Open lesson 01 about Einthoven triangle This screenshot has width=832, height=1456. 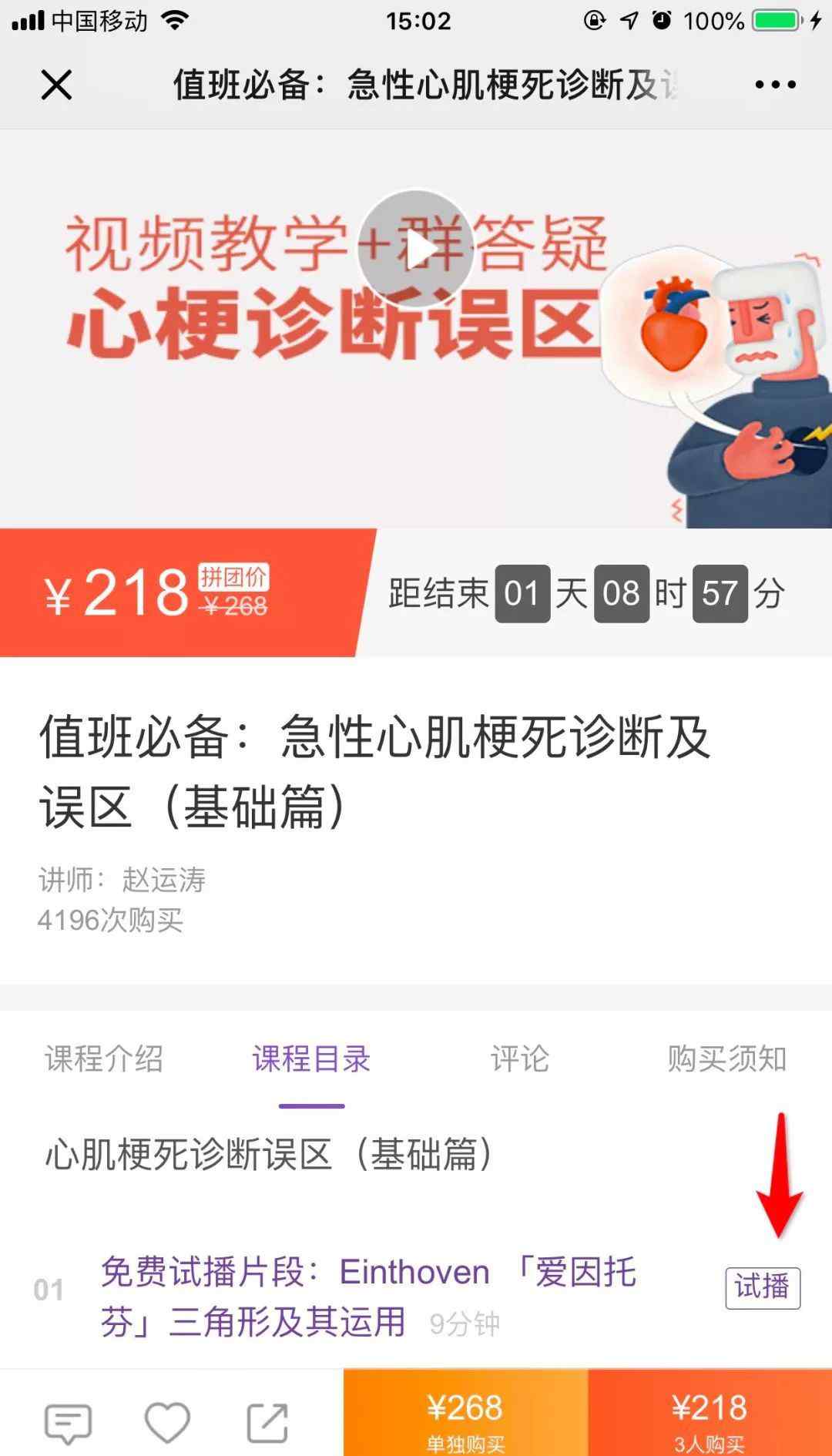(x=370, y=1297)
